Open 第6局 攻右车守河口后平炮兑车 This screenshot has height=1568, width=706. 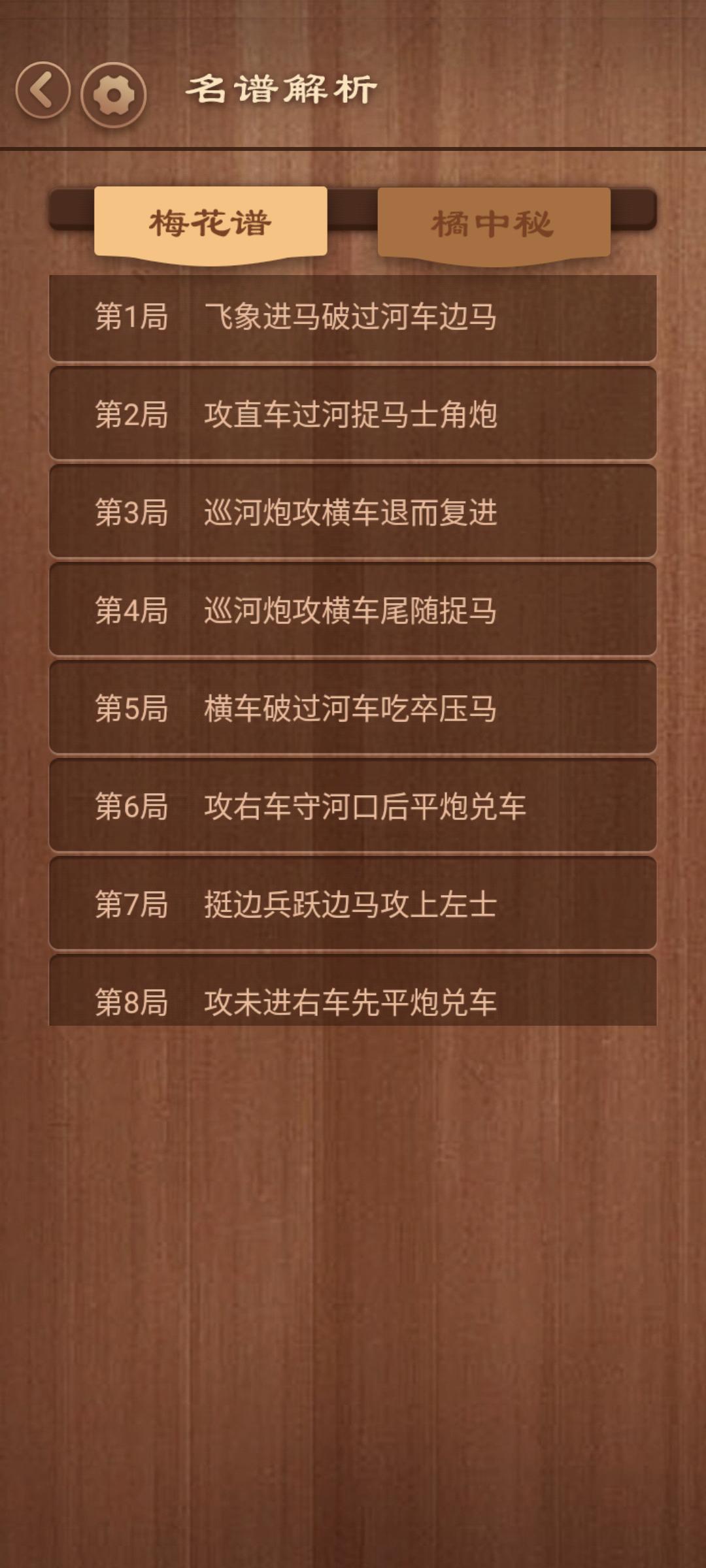352,806
